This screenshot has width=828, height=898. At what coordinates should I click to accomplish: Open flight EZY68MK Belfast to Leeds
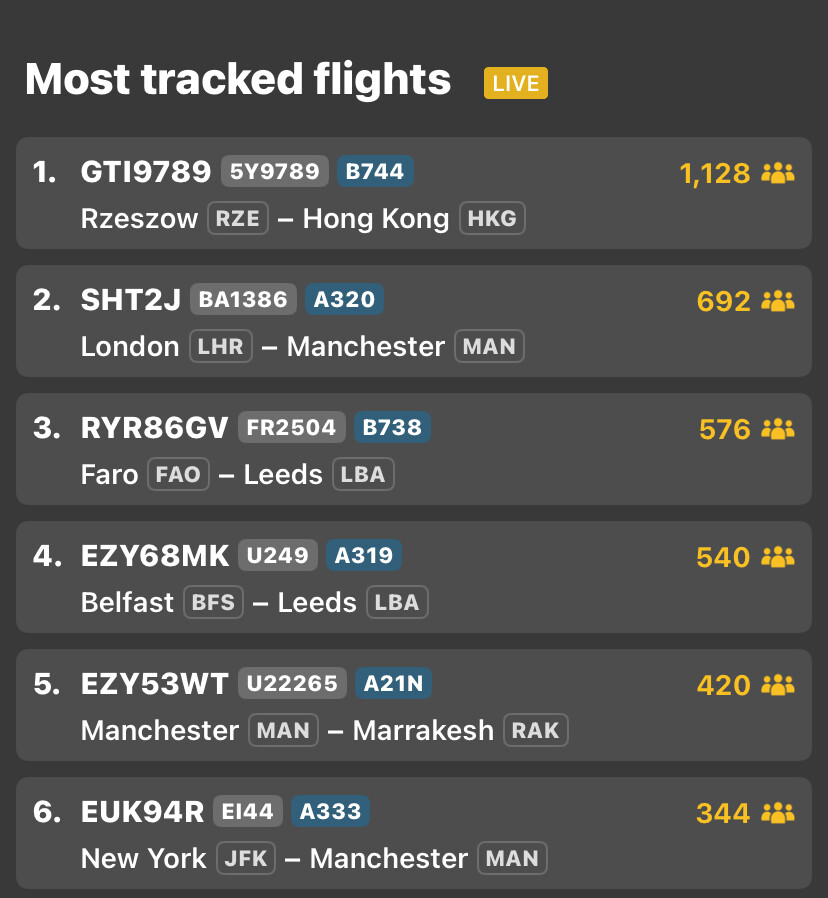coord(413,577)
